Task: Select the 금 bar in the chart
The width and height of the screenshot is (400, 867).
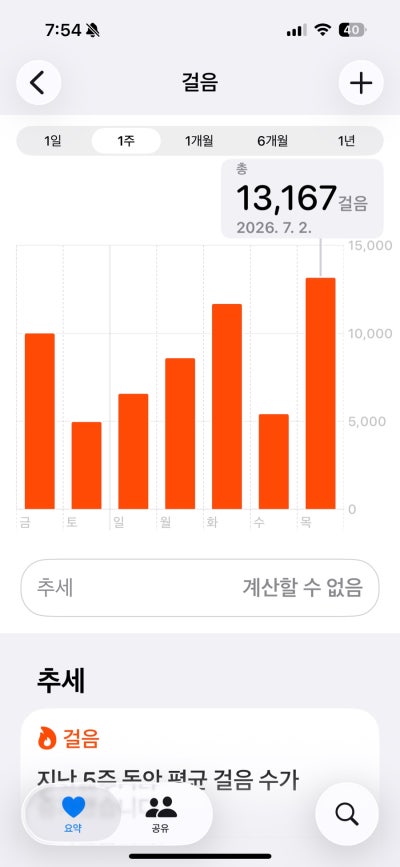Action: pyautogui.click(x=40, y=421)
